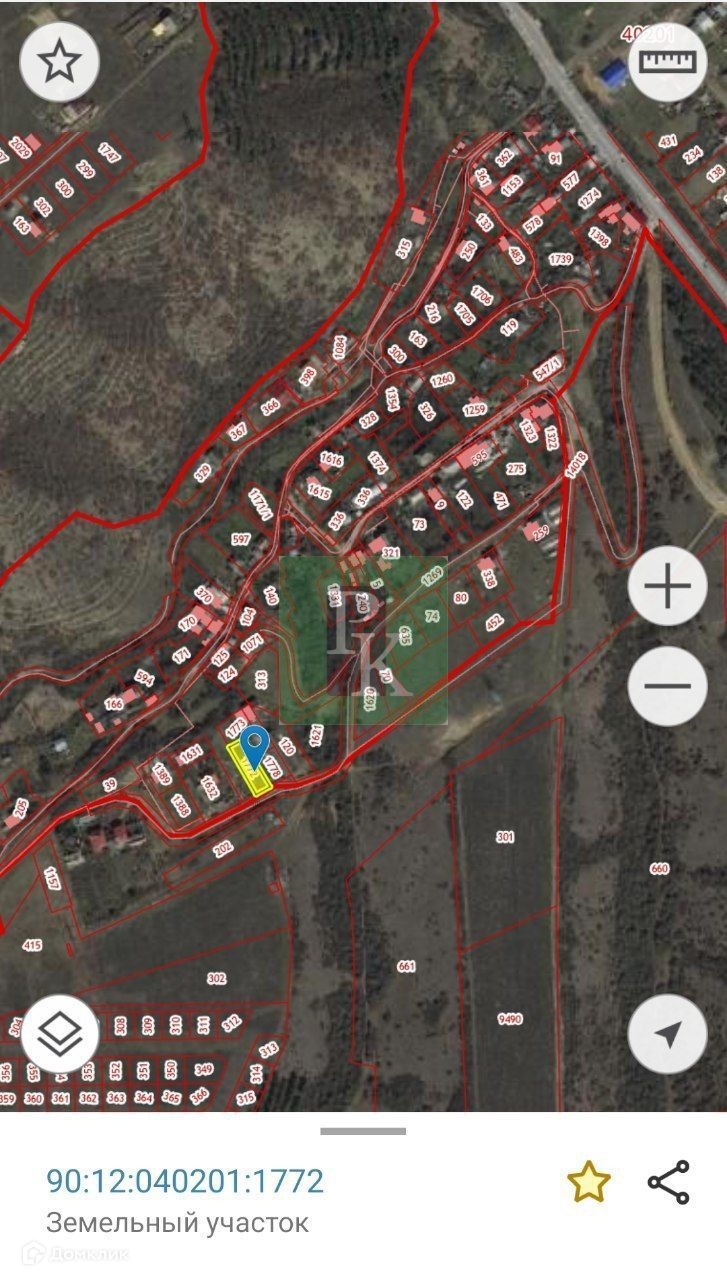727x1280 pixels.
Task: Open details for cadastral number 90:12:040201:1772
Action: point(185,1181)
